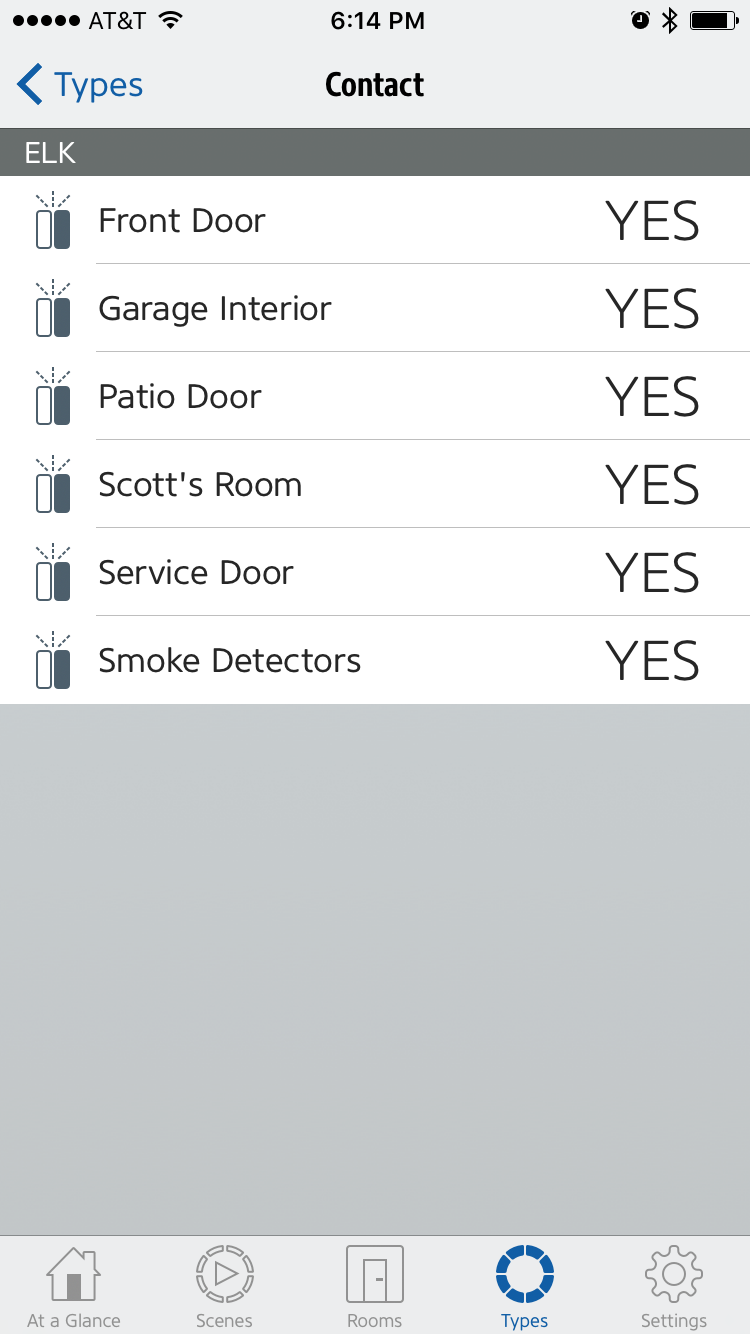The image size is (750, 1334).
Task: Go to the Rooms tab
Action: click(374, 1286)
